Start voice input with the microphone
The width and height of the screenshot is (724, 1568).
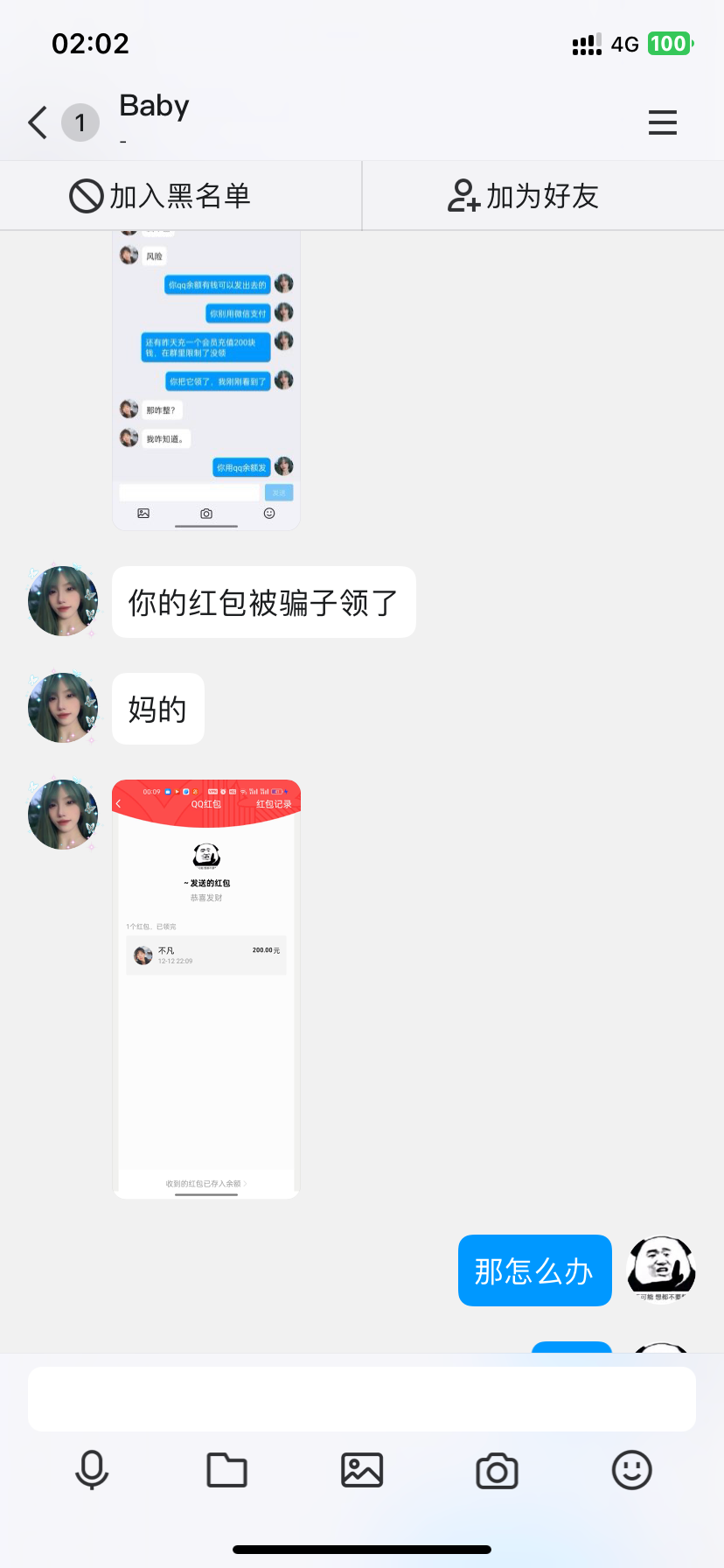coord(92,1470)
